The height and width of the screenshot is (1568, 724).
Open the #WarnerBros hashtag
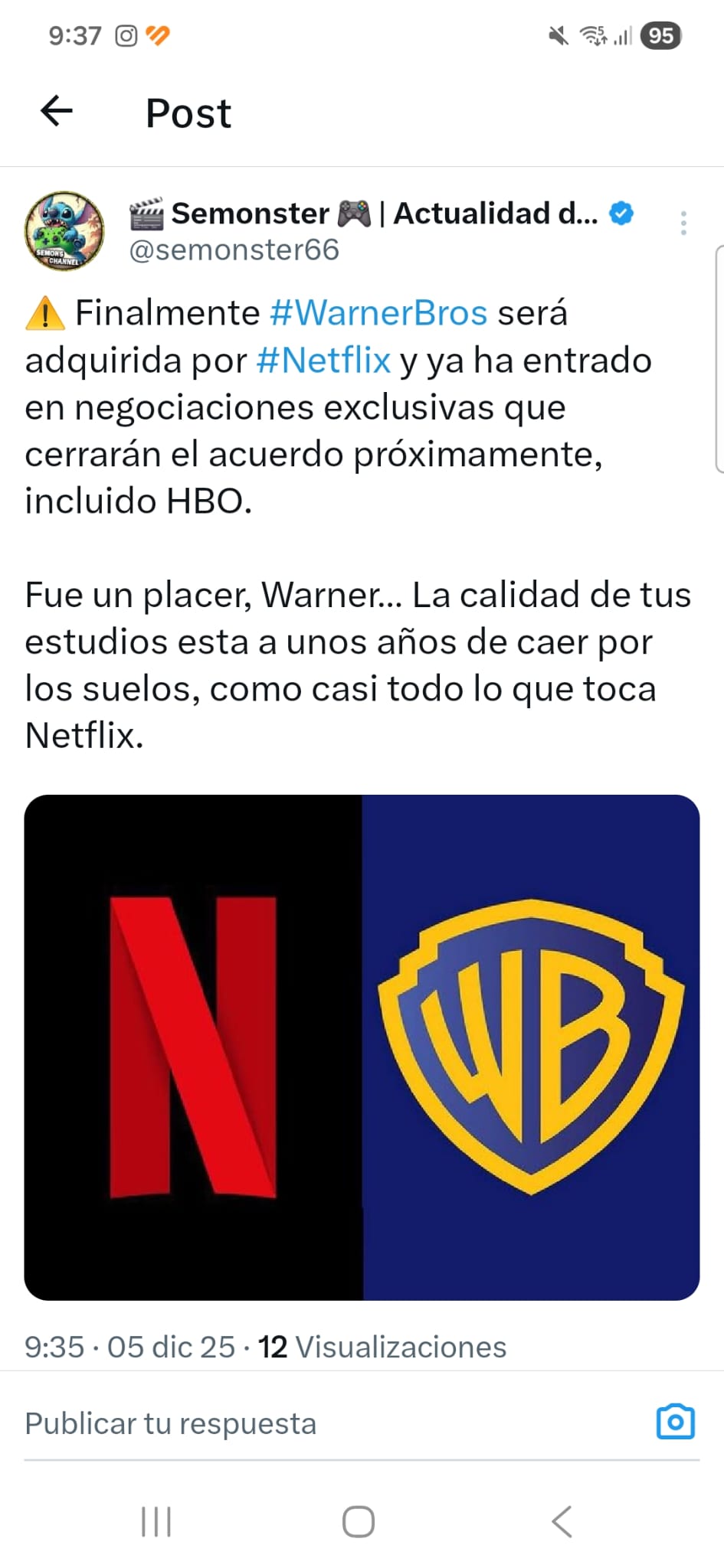(377, 312)
